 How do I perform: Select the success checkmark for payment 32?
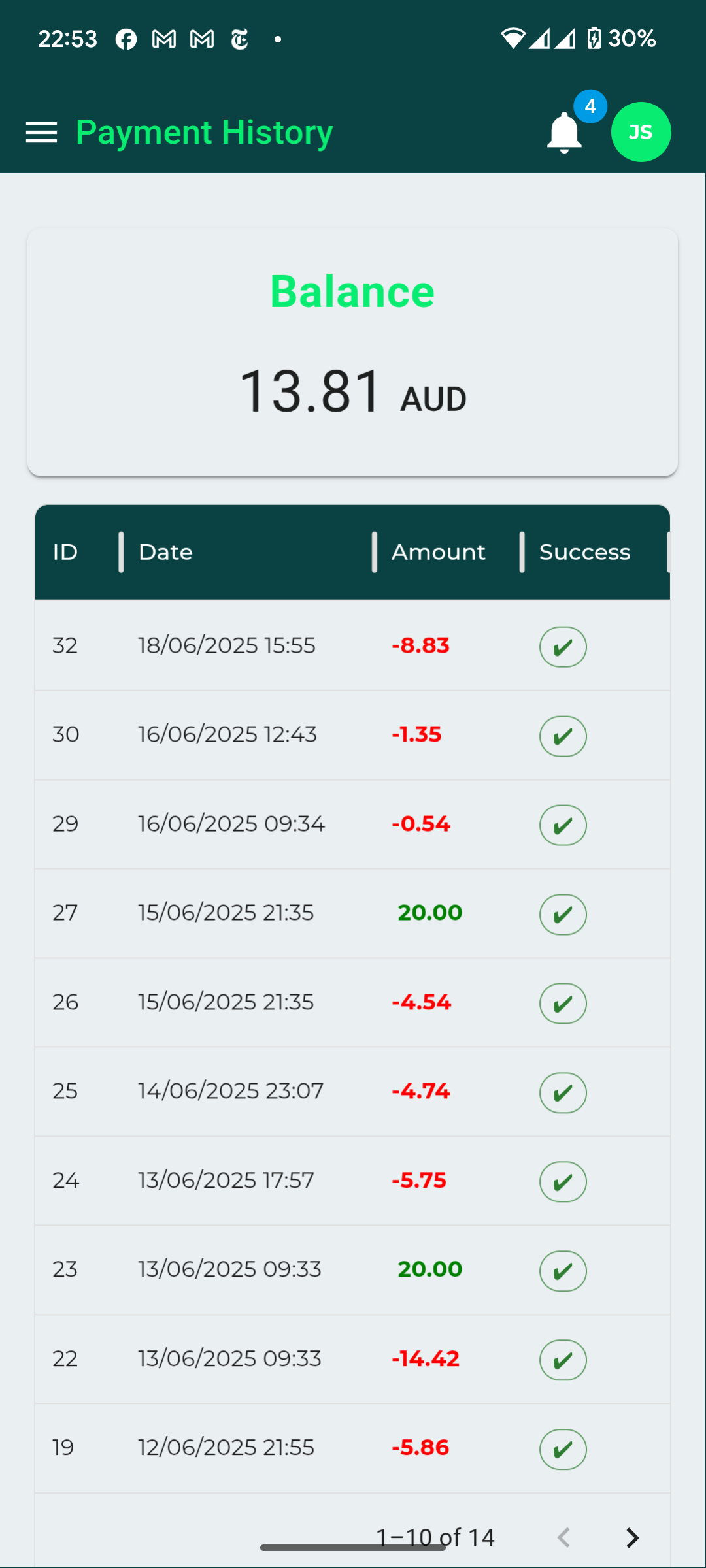562,646
